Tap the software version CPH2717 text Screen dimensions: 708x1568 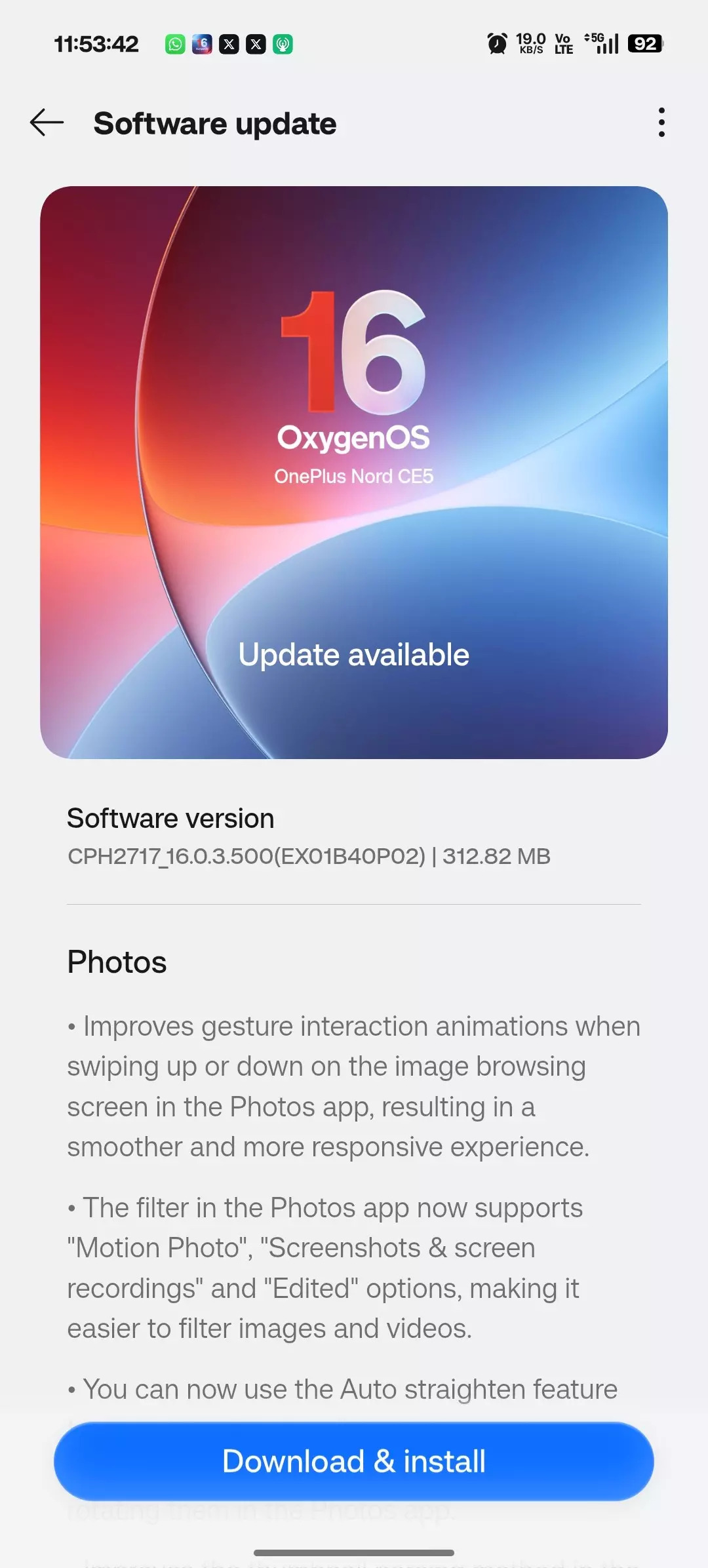tap(308, 855)
